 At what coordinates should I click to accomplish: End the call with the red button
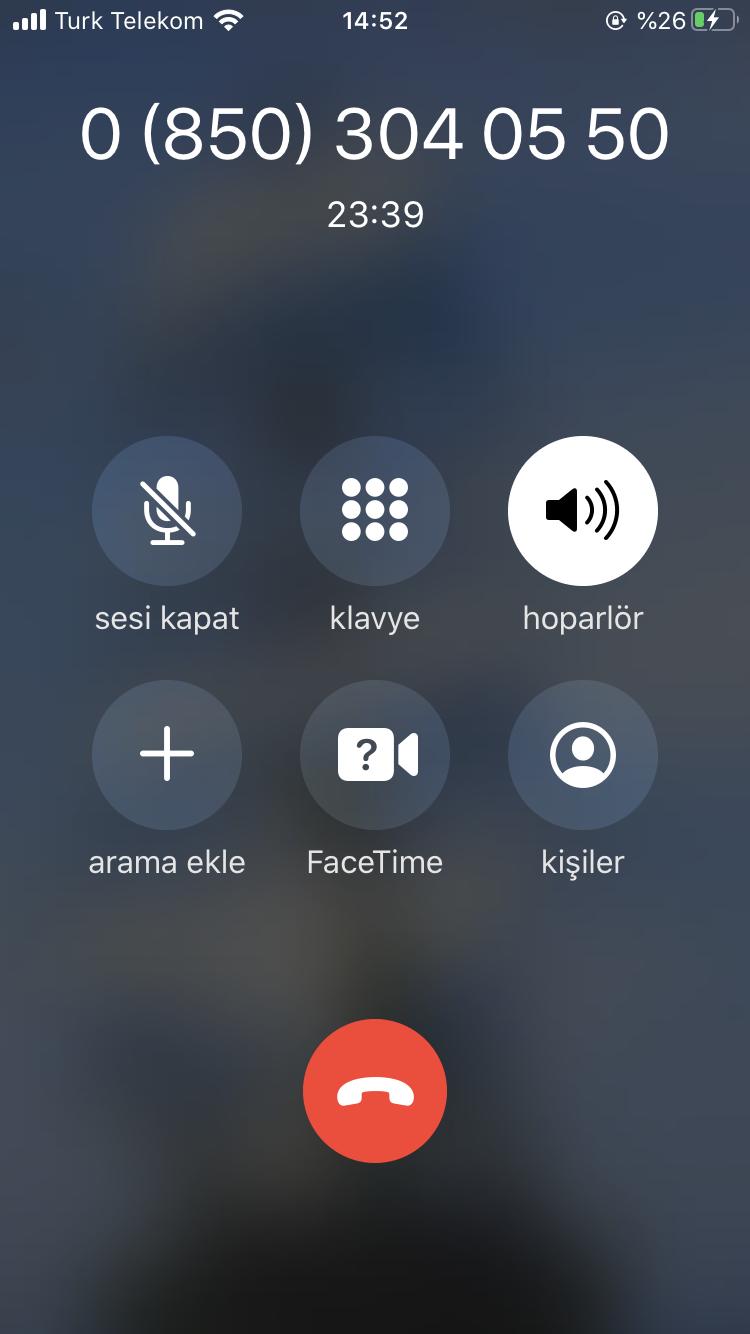375,1091
